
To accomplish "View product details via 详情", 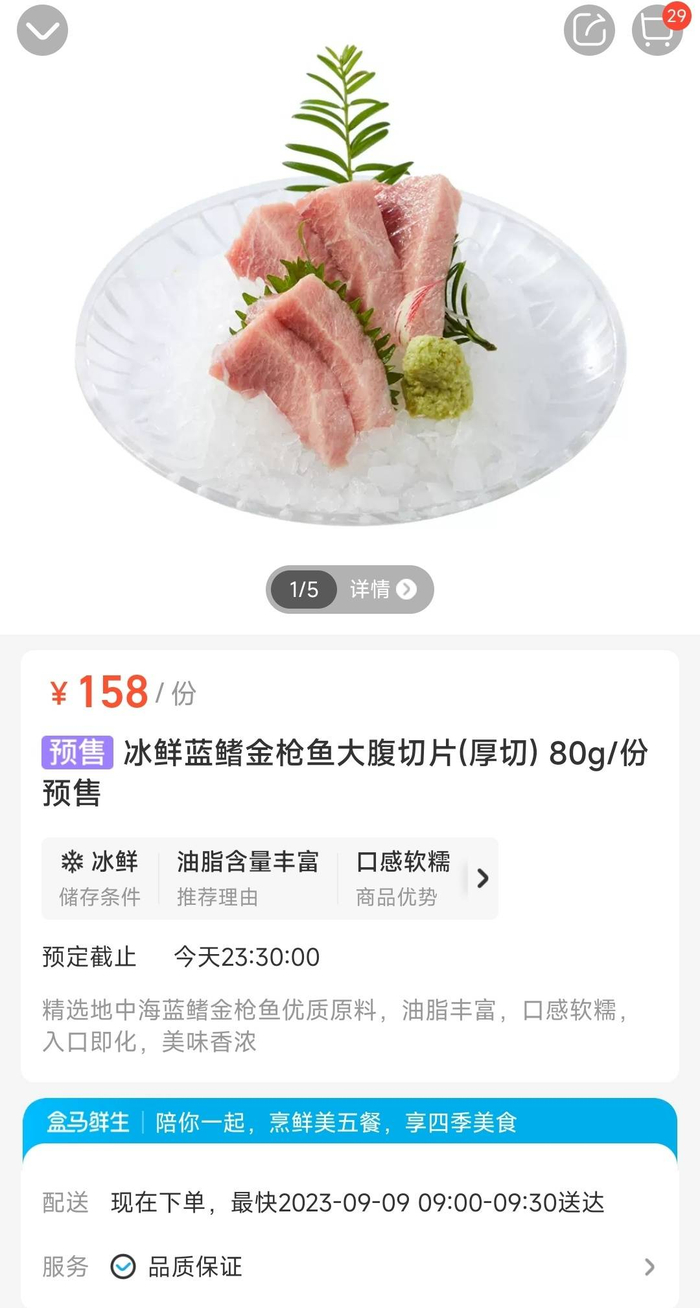I will coord(382,589).
